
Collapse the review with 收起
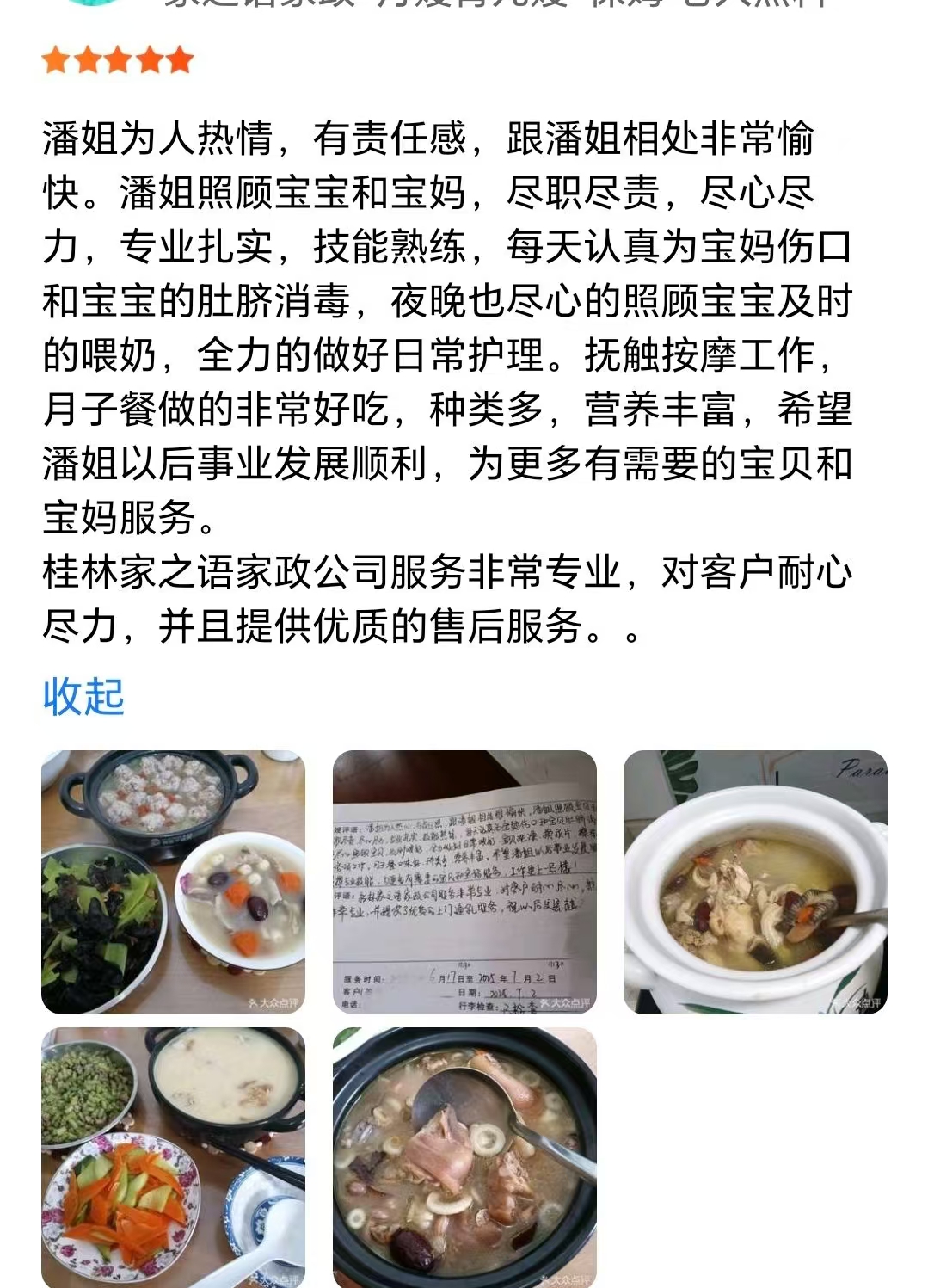tap(83, 695)
